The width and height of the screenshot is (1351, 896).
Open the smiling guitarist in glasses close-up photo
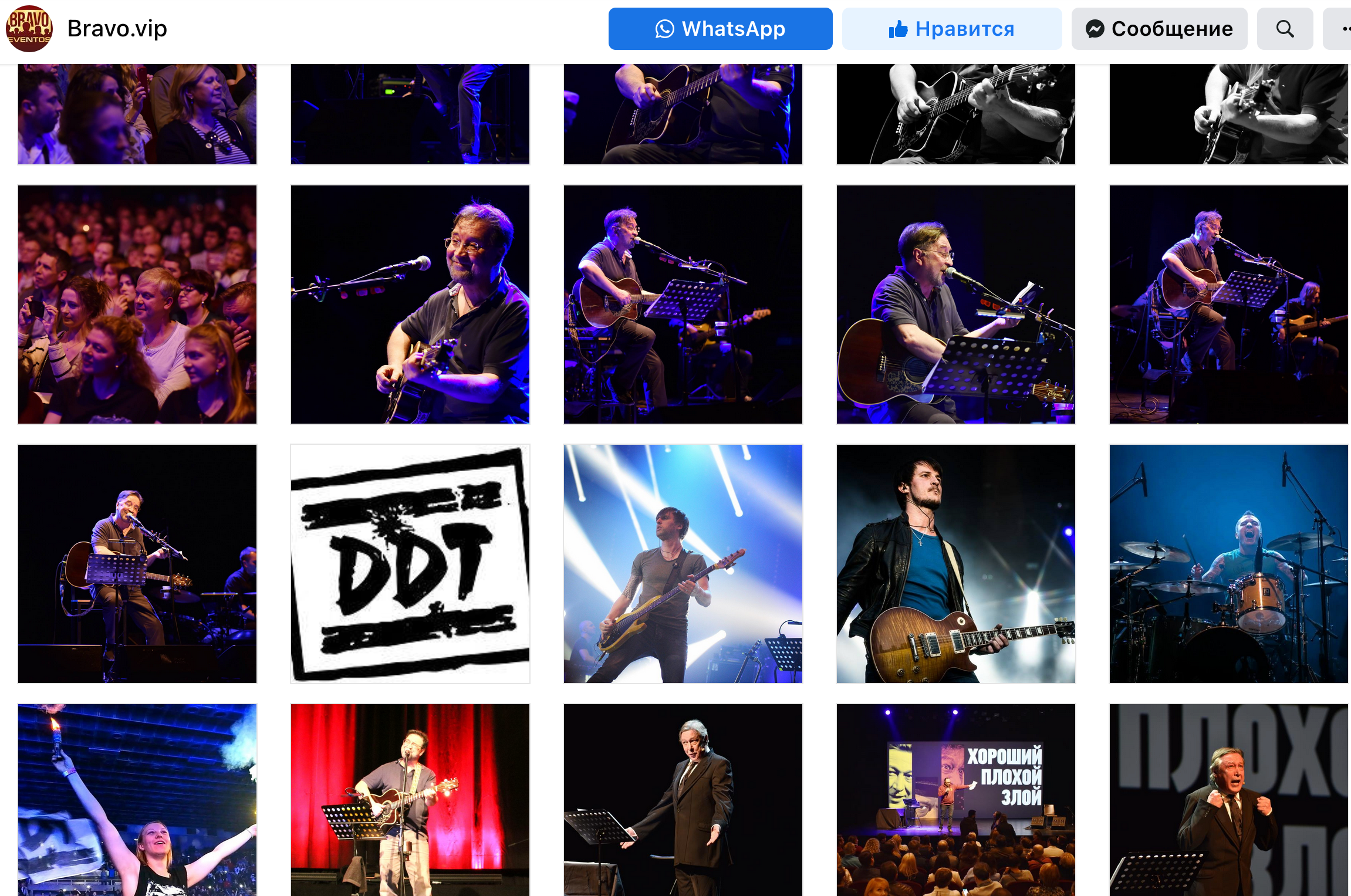(x=410, y=305)
